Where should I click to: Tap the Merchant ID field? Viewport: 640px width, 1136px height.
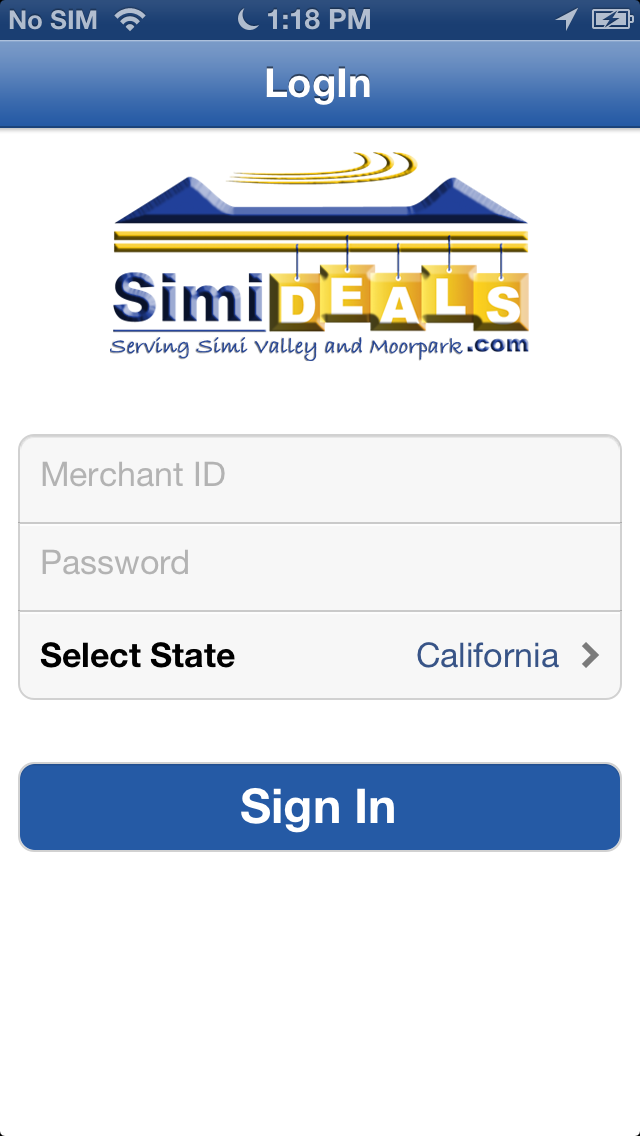coord(320,478)
